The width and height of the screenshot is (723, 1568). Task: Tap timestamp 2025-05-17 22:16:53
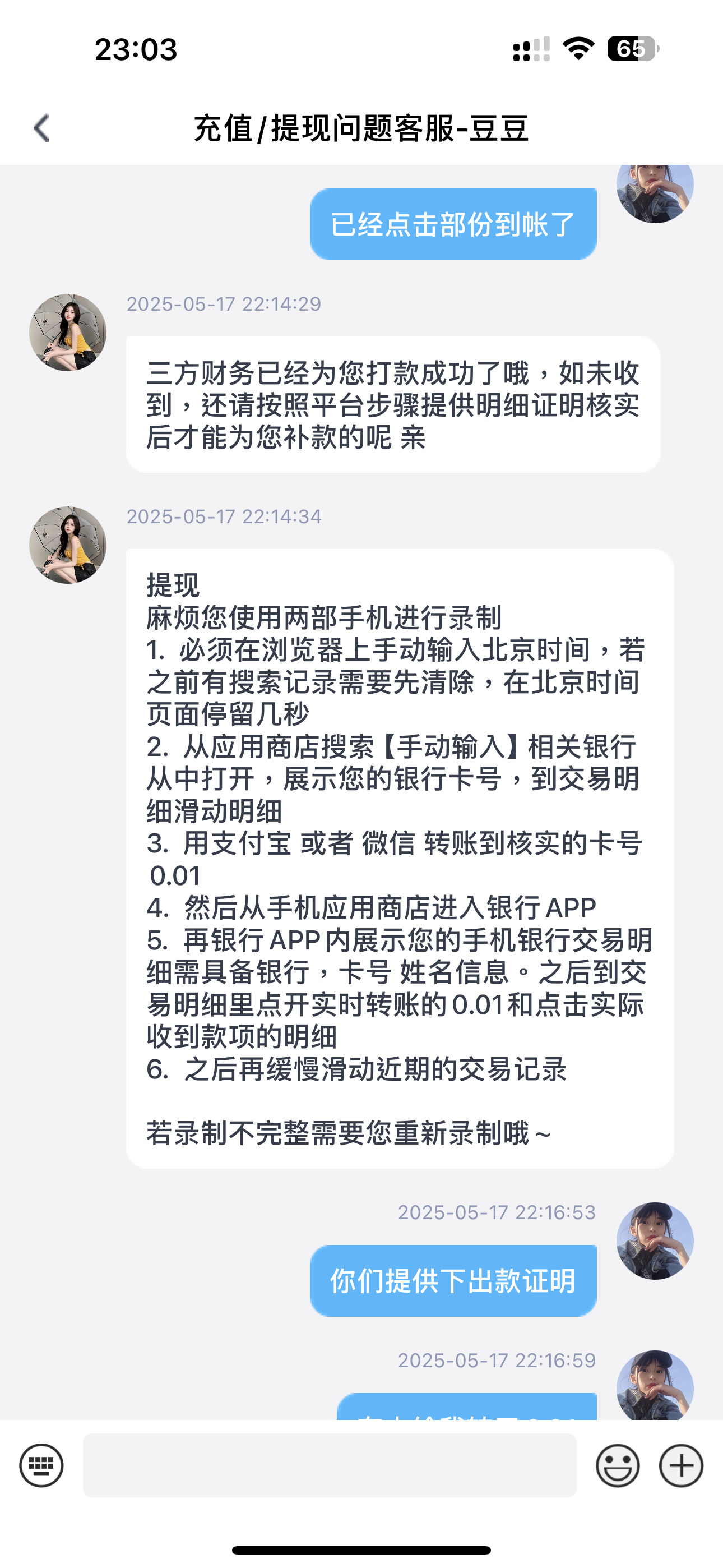pyautogui.click(x=497, y=1211)
